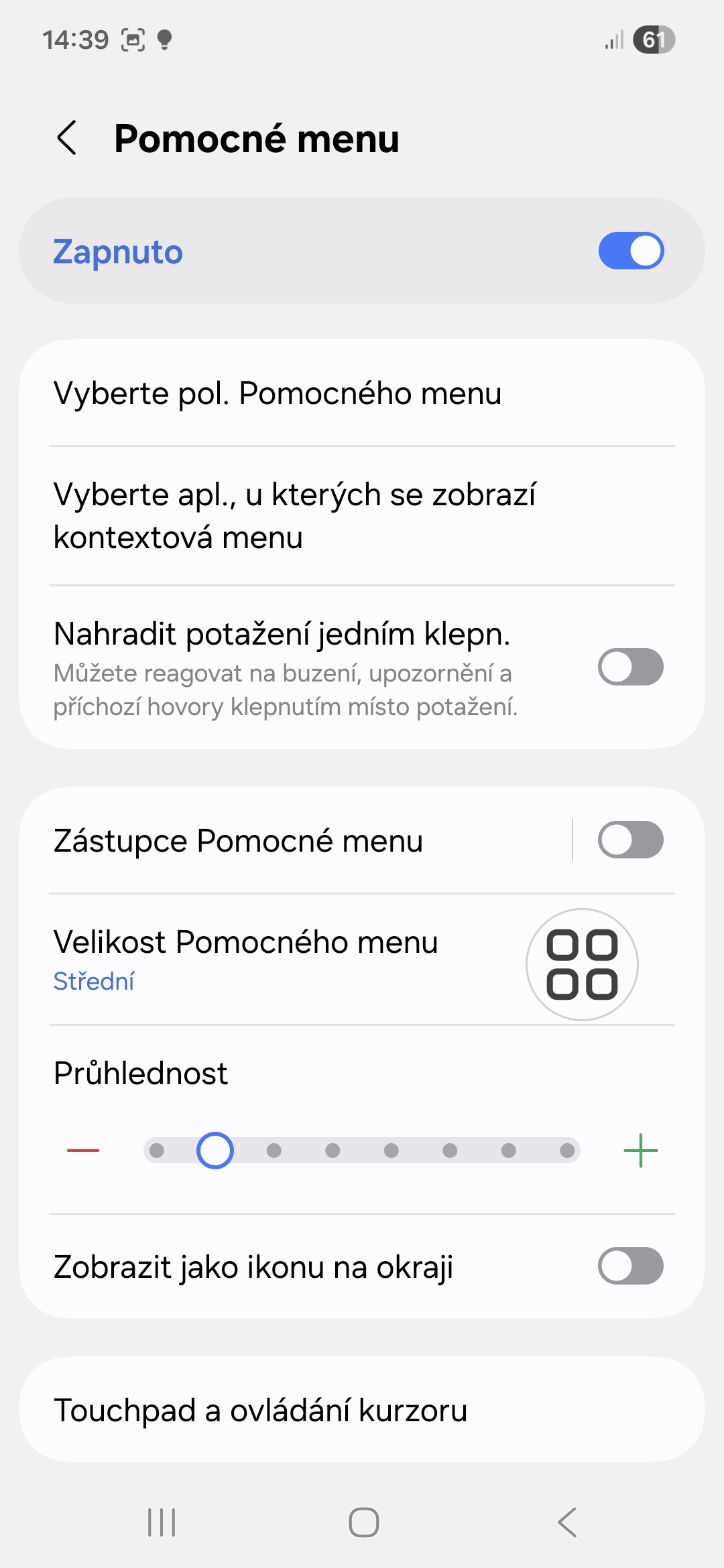
Task: Enable Nahradit potažení jedním klepn.
Action: 630,667
